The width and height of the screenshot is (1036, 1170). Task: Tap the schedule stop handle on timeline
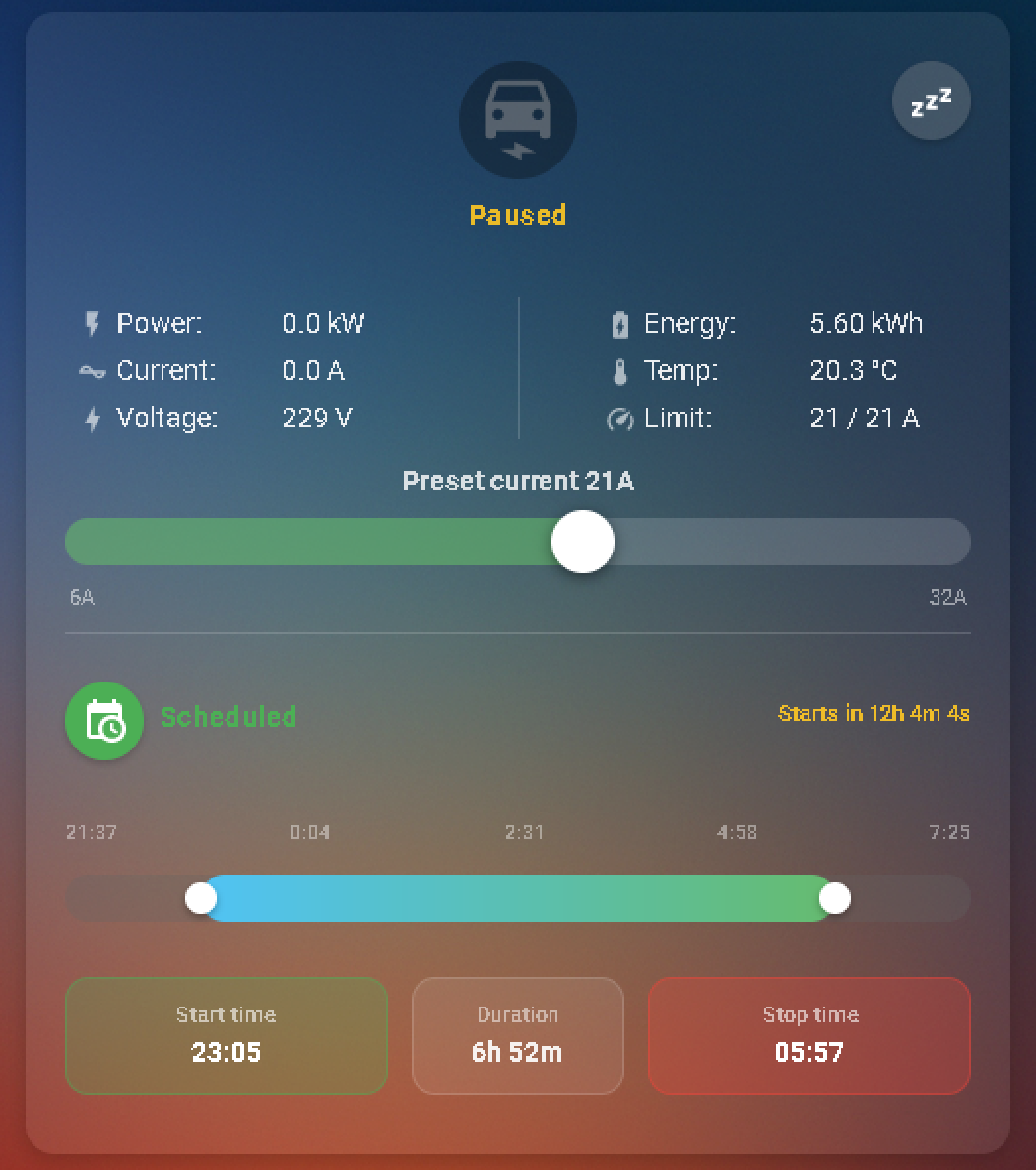(x=834, y=898)
